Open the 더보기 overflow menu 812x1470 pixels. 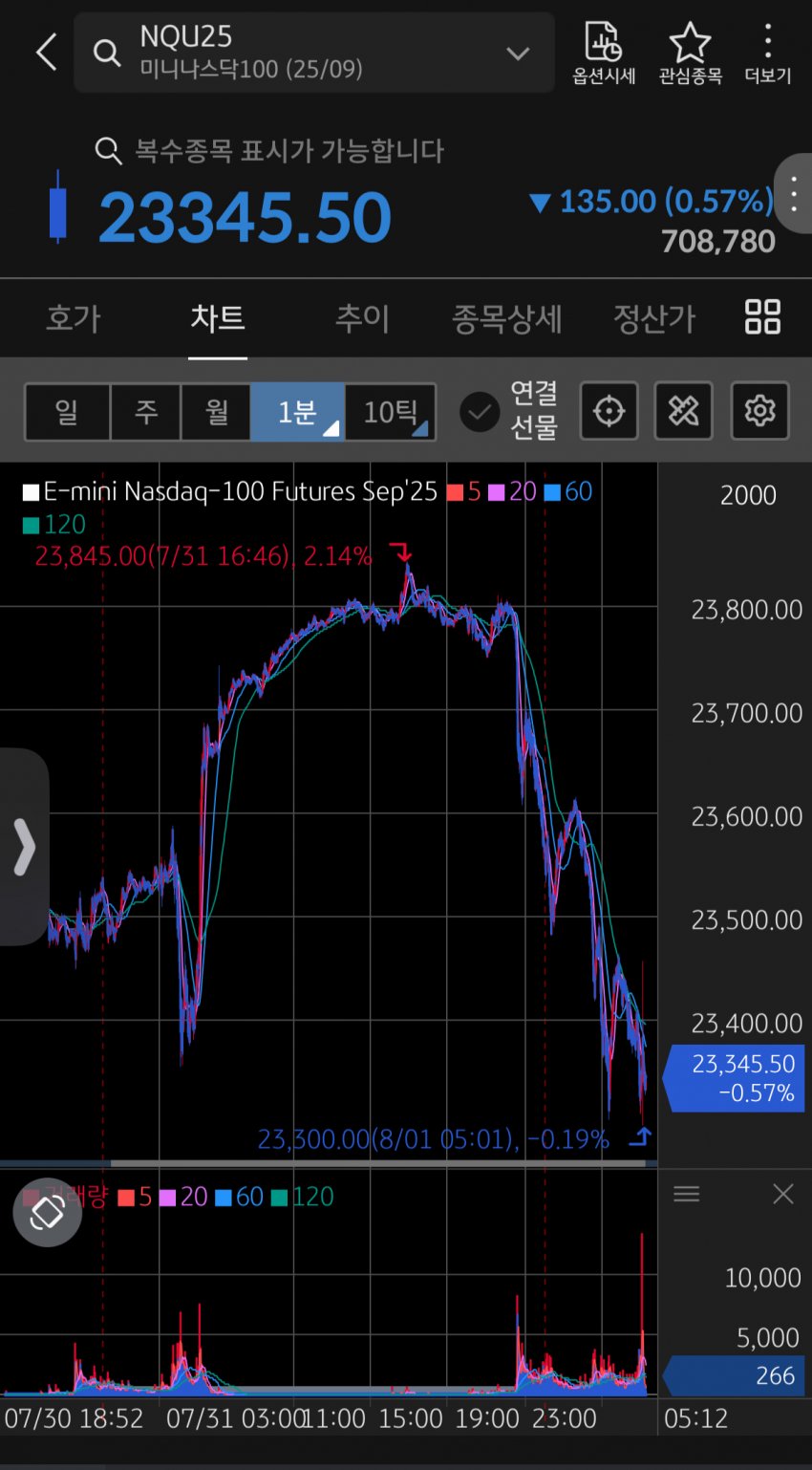(768, 53)
